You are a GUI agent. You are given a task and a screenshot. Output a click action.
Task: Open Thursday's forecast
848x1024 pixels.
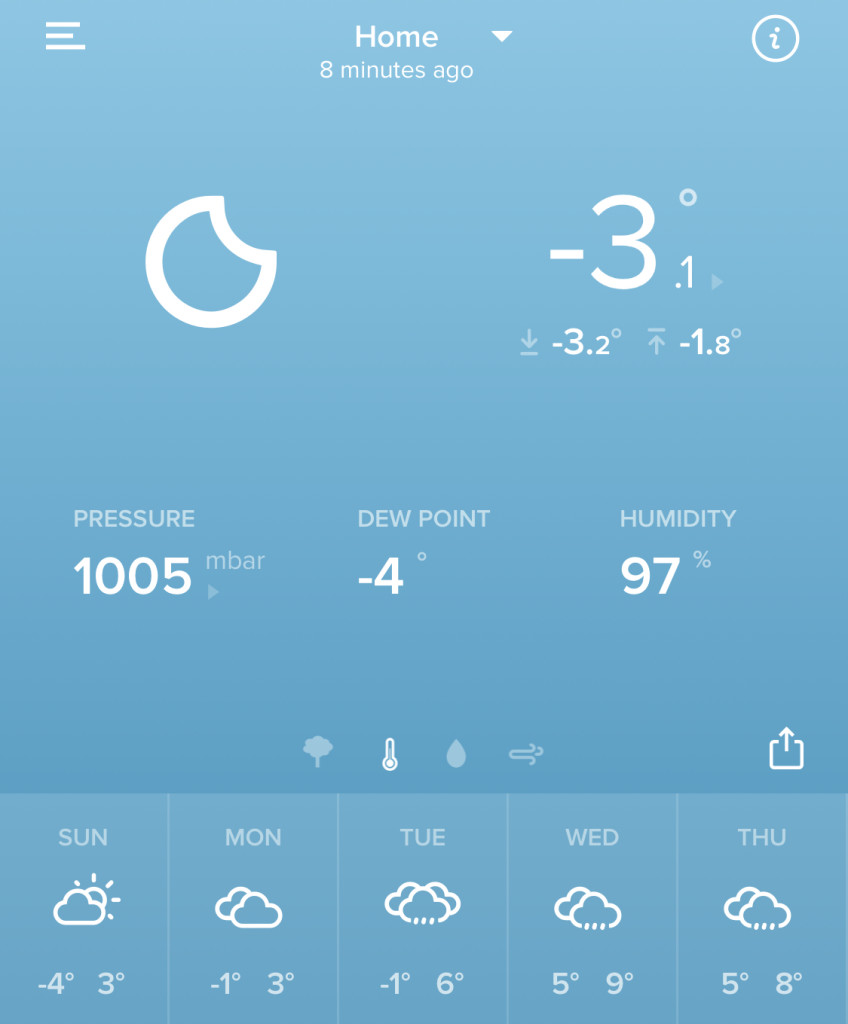(x=762, y=908)
